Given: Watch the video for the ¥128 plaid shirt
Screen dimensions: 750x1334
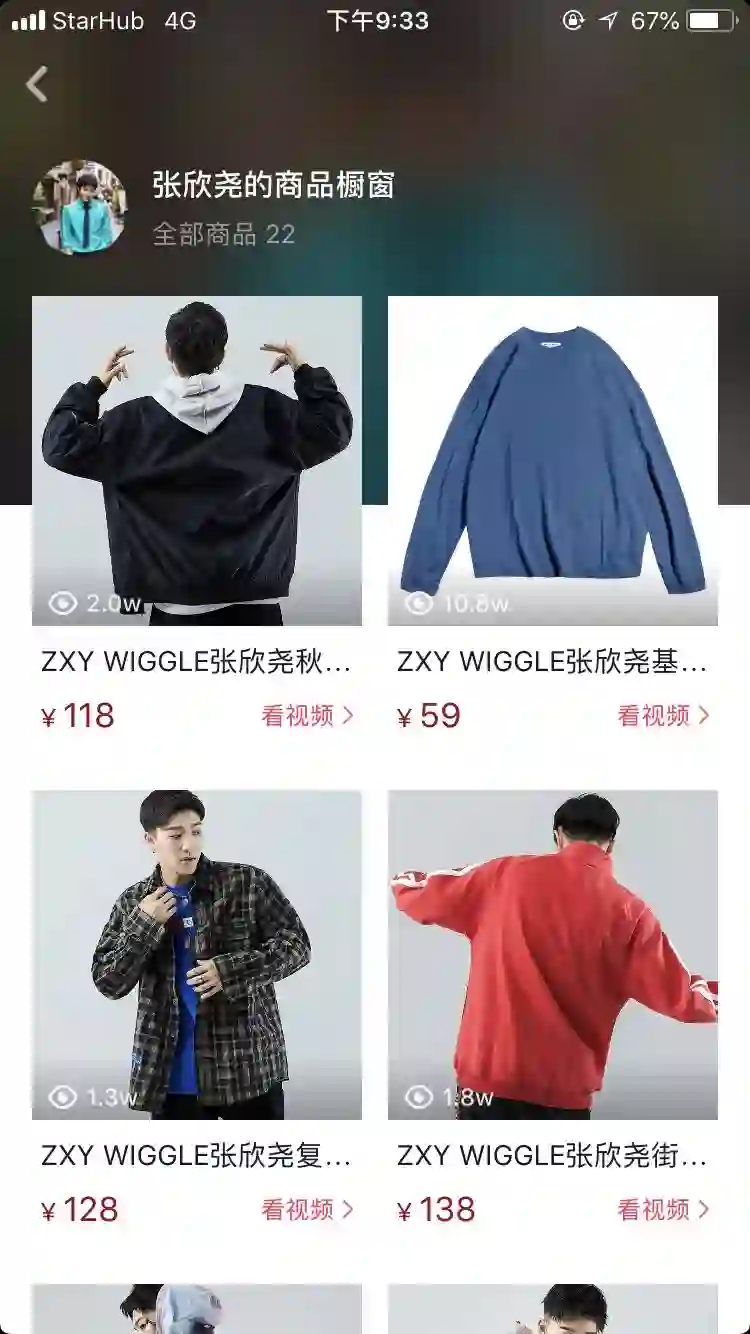Looking at the screenshot, I should point(307,1210).
